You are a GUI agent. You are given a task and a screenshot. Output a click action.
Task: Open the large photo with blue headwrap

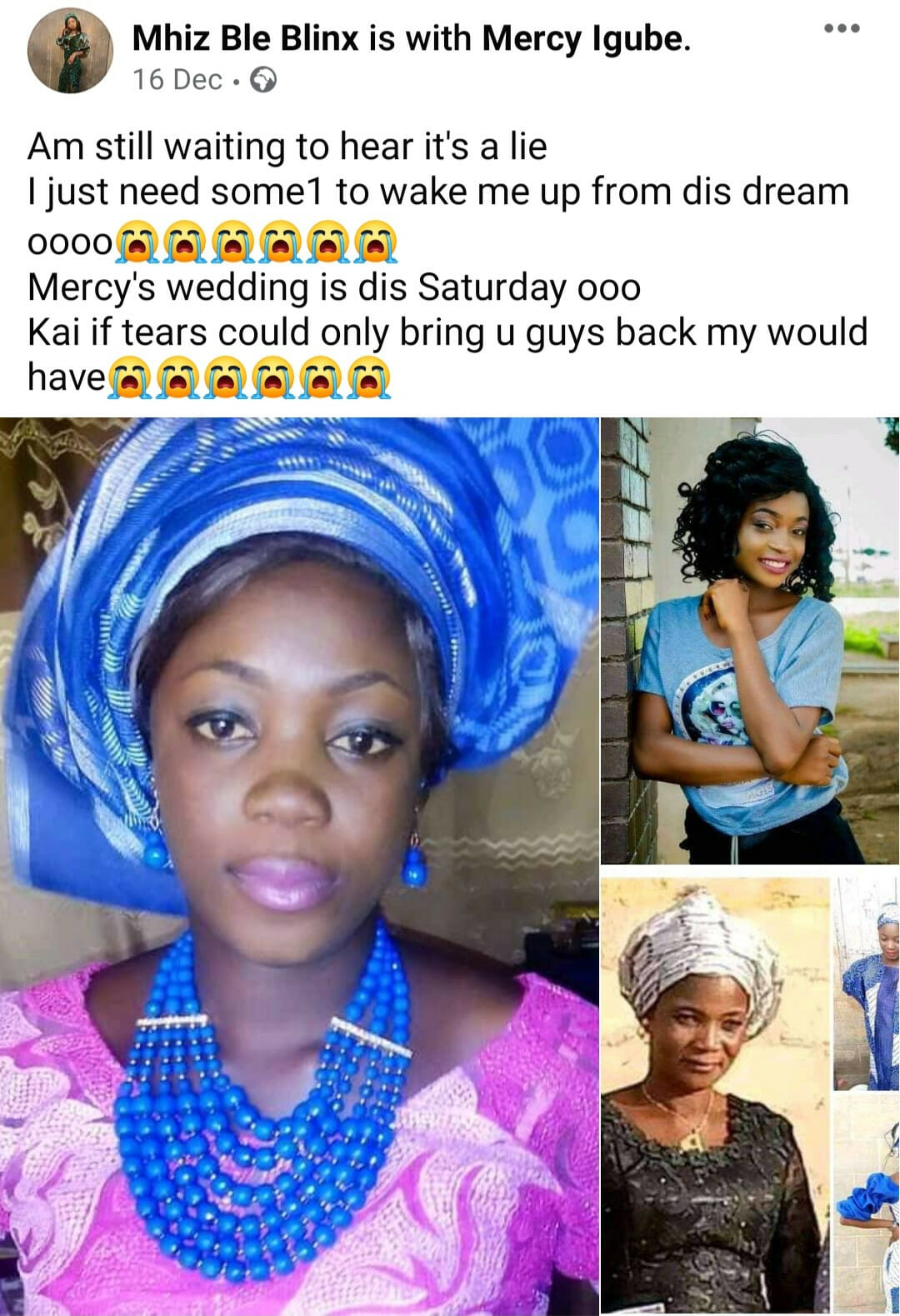tap(298, 866)
